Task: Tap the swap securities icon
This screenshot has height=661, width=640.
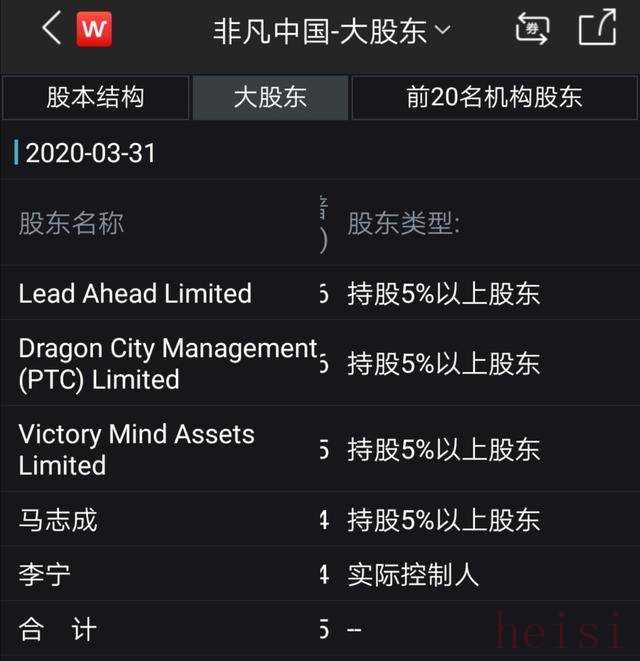Action: click(x=532, y=30)
